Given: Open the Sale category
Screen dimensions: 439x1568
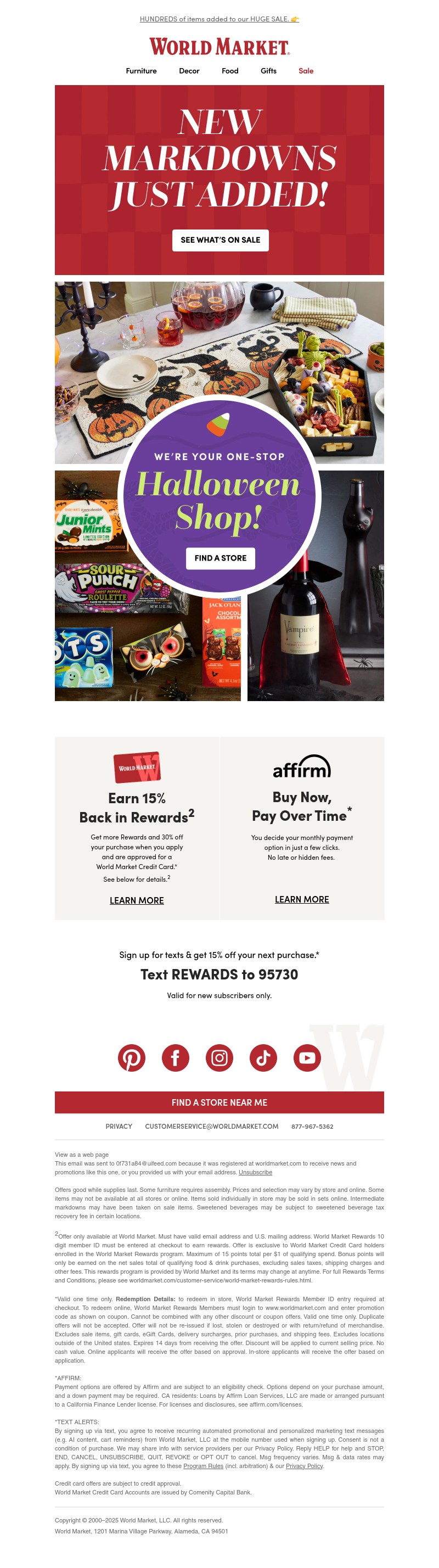Looking at the screenshot, I should (x=306, y=71).
